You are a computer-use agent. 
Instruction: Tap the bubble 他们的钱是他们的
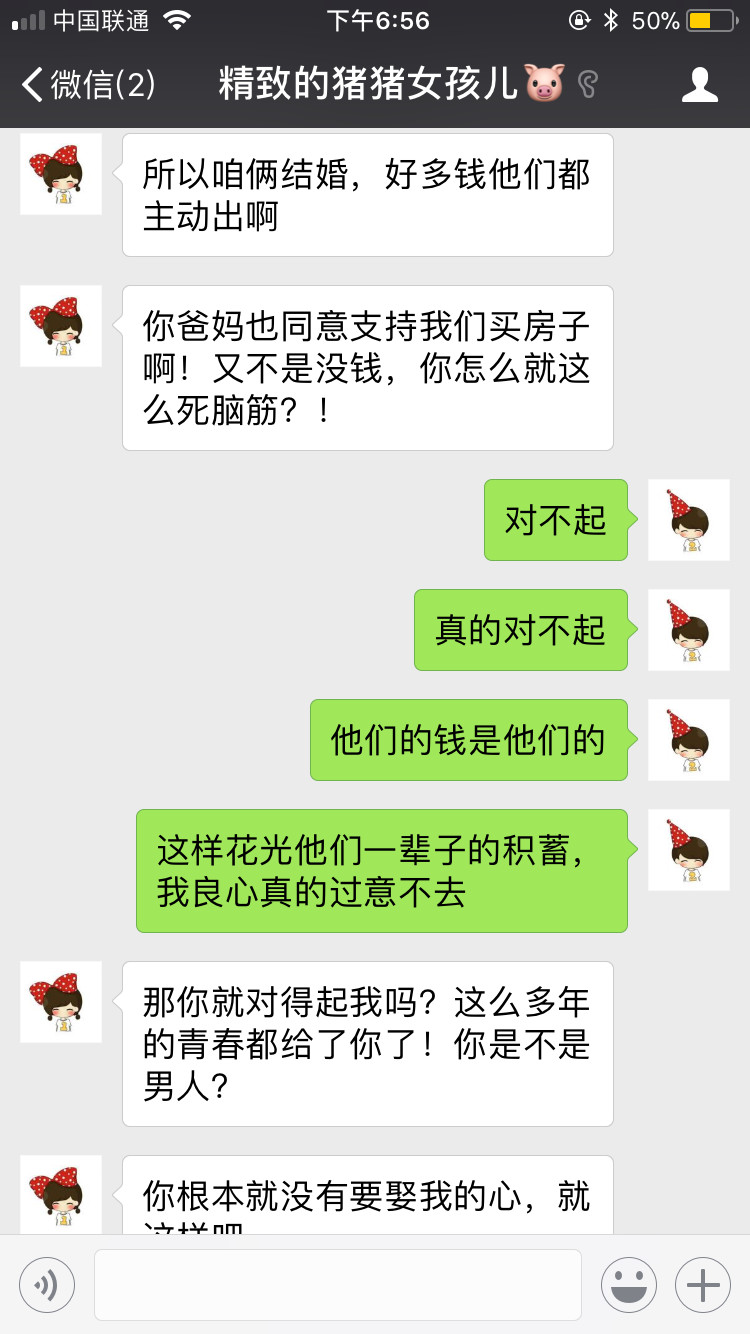(468, 740)
